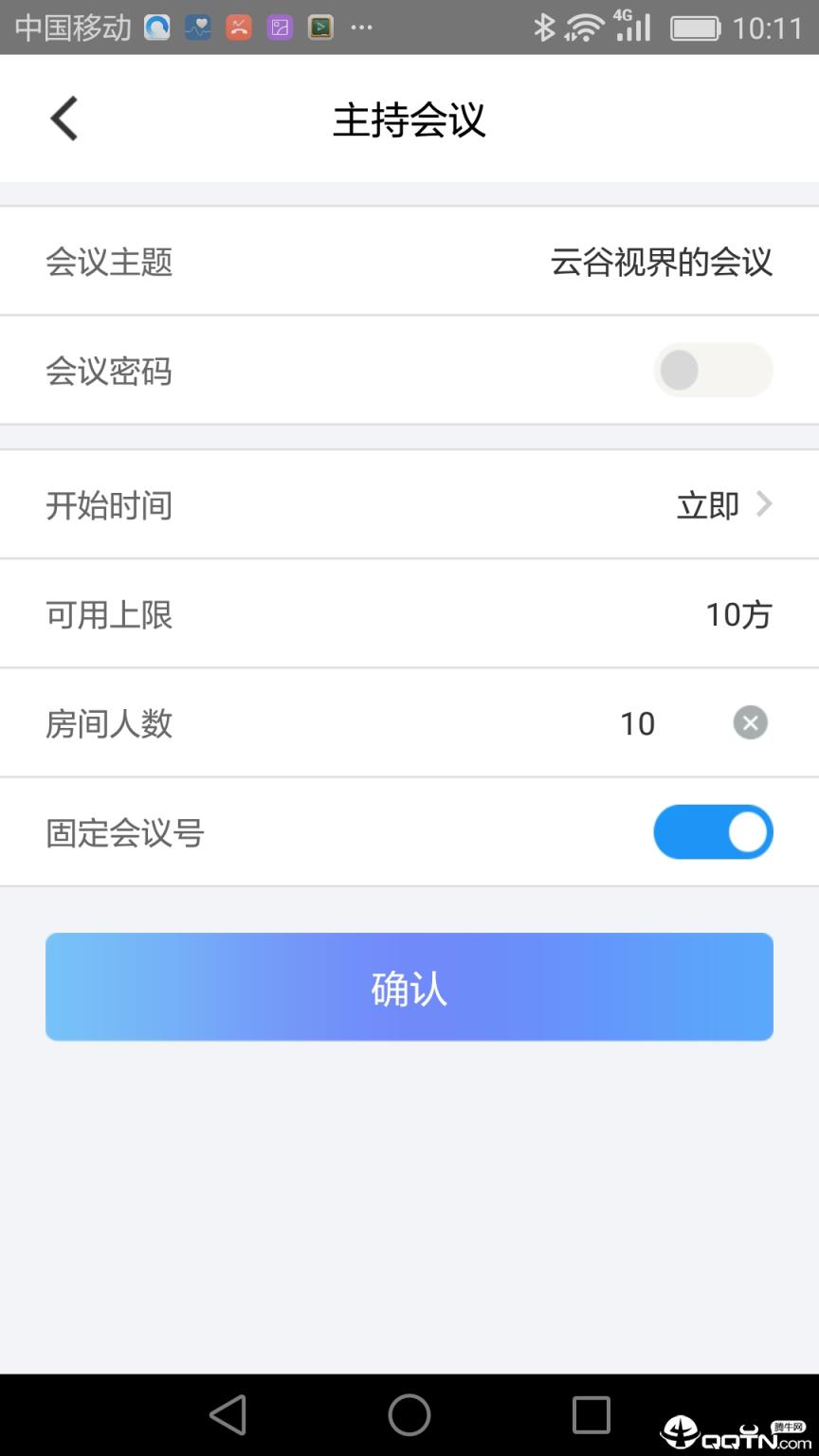
Task: Tap the missed call notification icon
Action: (x=238, y=27)
